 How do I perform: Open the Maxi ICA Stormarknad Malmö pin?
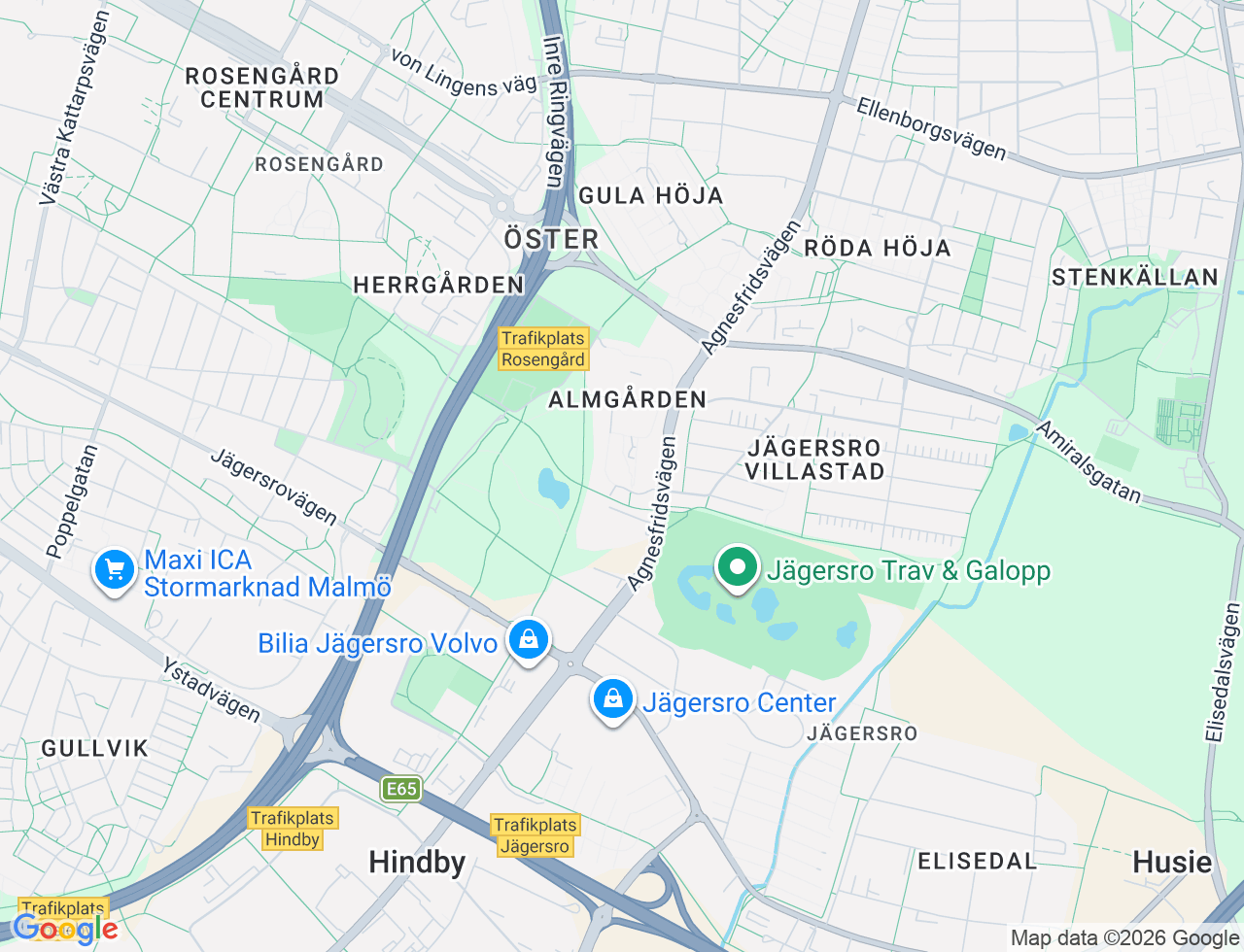pyautogui.click(x=116, y=570)
